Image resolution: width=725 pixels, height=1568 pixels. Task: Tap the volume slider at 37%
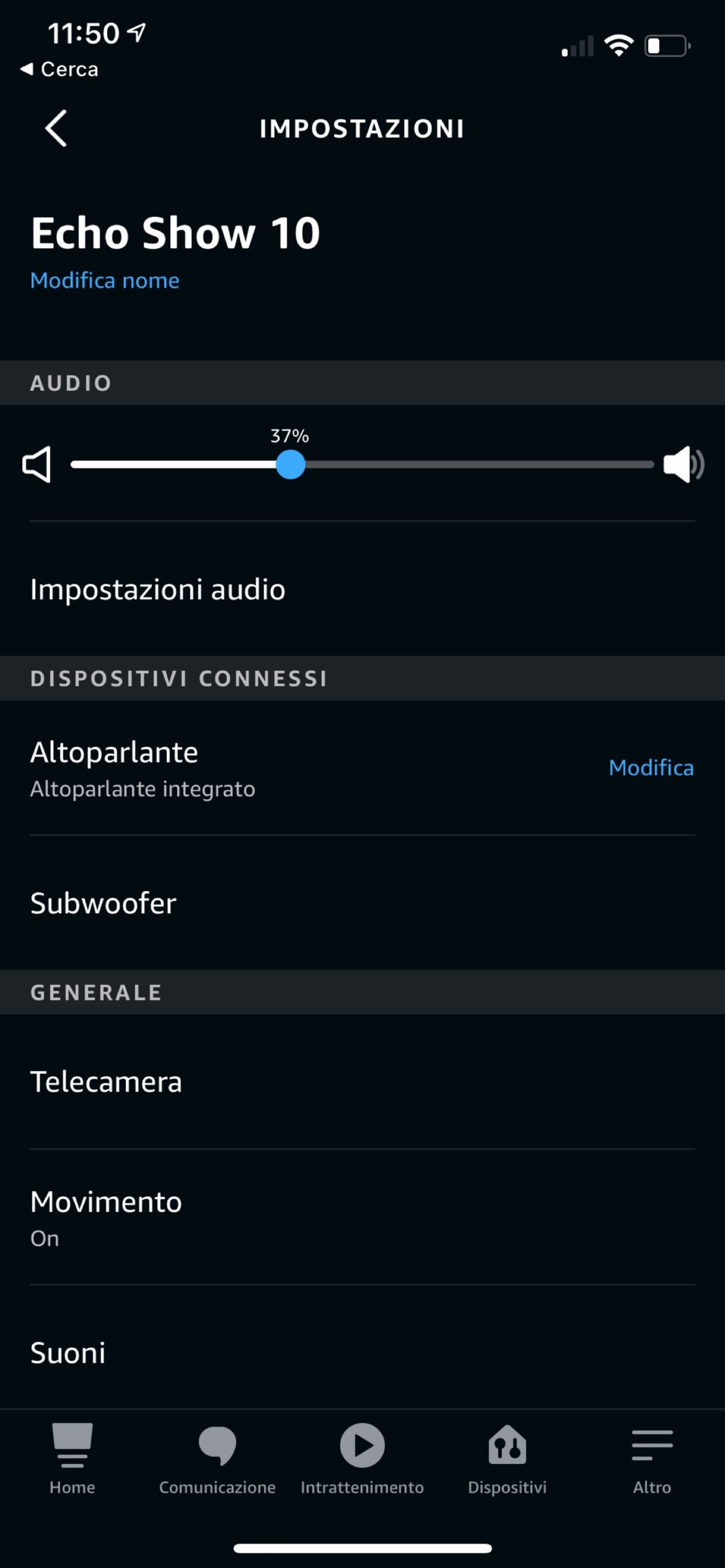pyautogui.click(x=290, y=464)
